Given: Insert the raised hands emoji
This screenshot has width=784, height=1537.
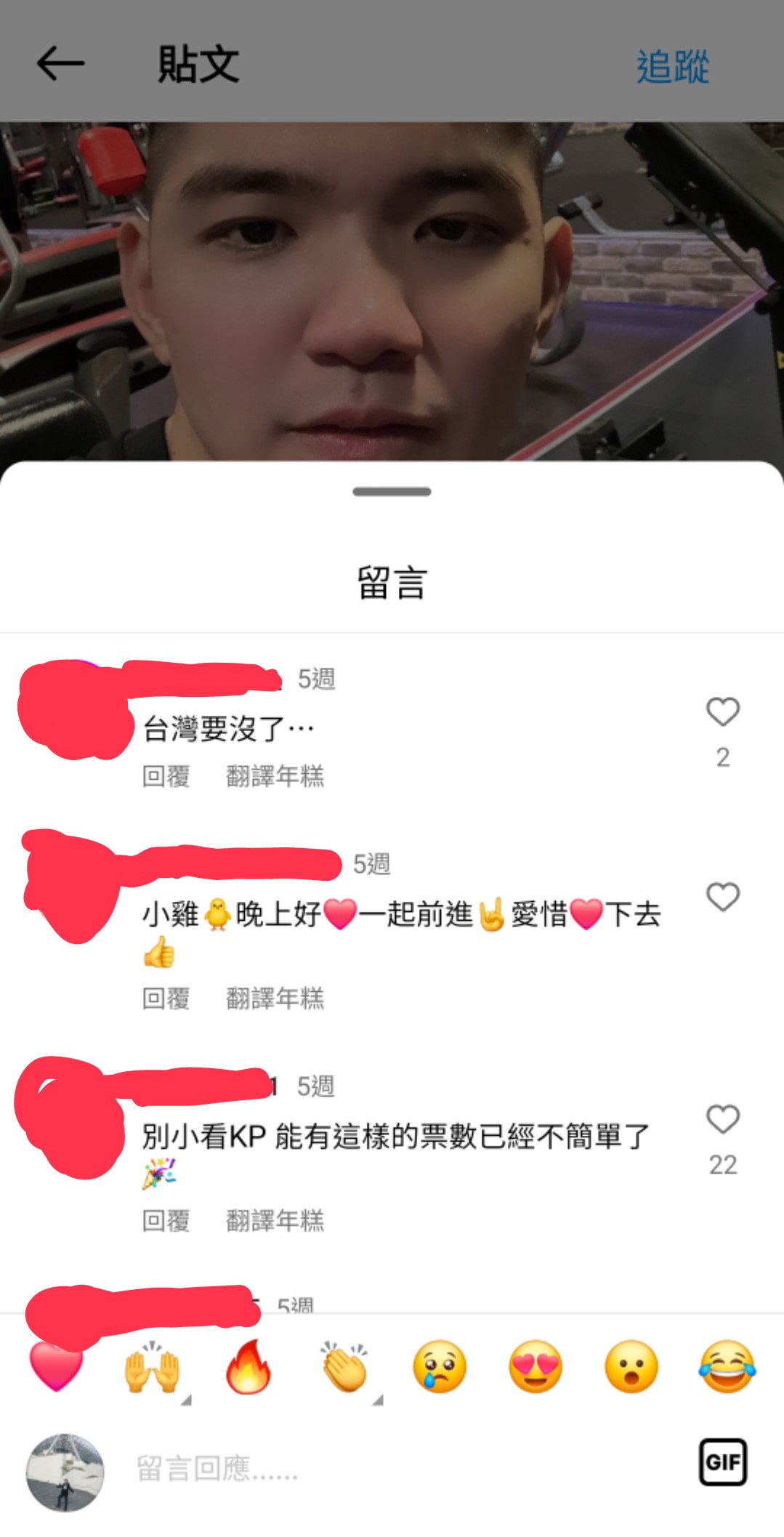Looking at the screenshot, I should [x=152, y=1367].
